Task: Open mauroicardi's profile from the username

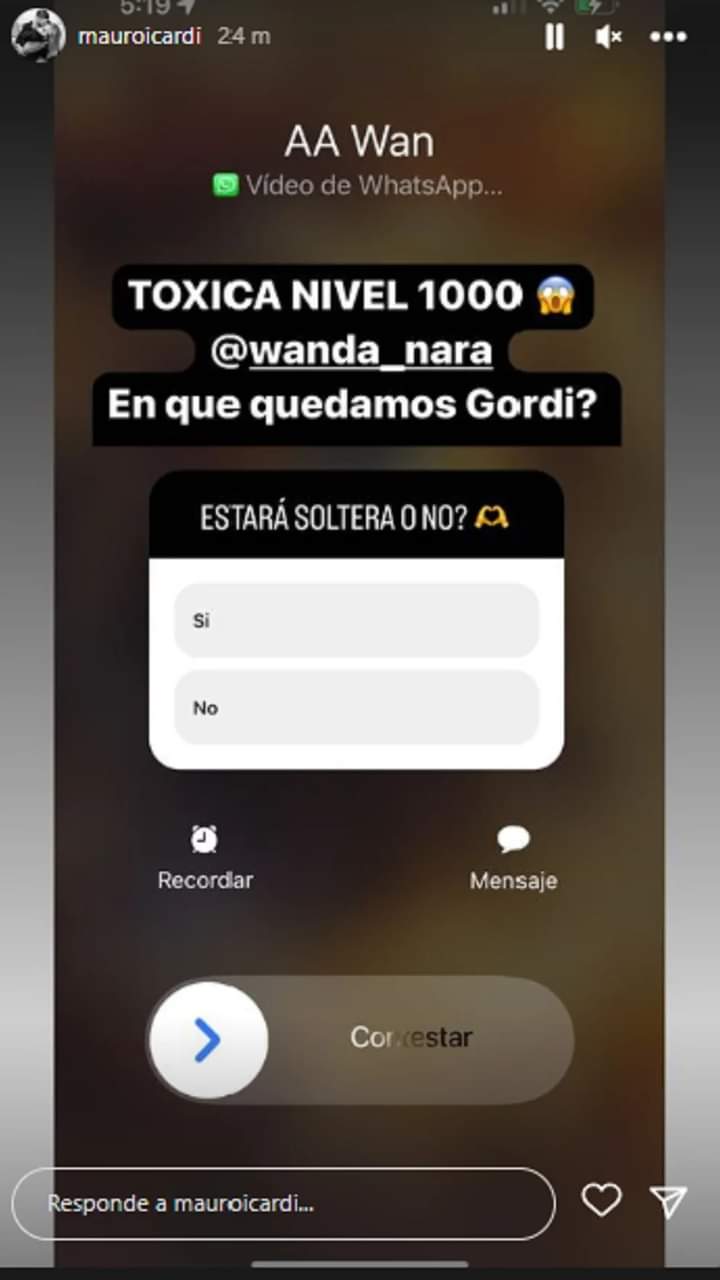Action: click(x=140, y=36)
